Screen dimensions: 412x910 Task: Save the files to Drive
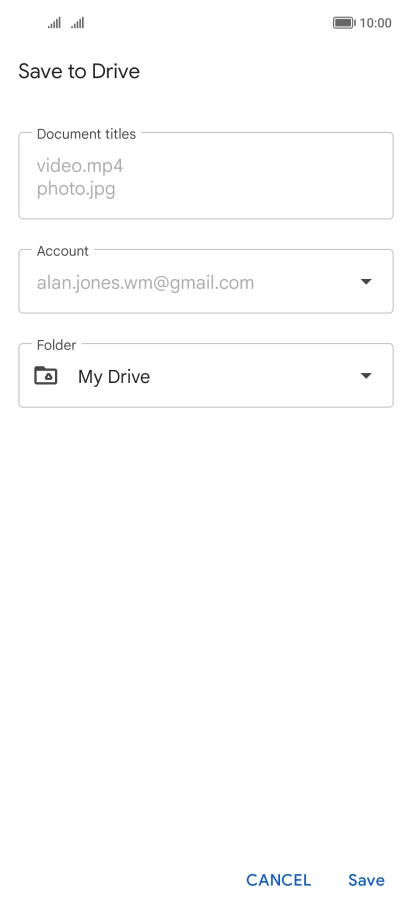tap(366, 880)
